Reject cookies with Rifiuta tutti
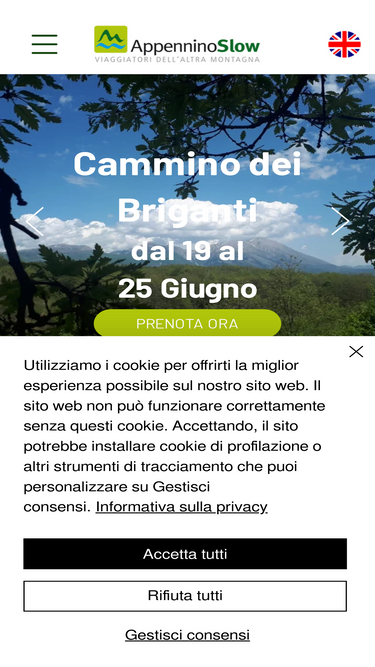Screen dimensions: 375x667 185,596
